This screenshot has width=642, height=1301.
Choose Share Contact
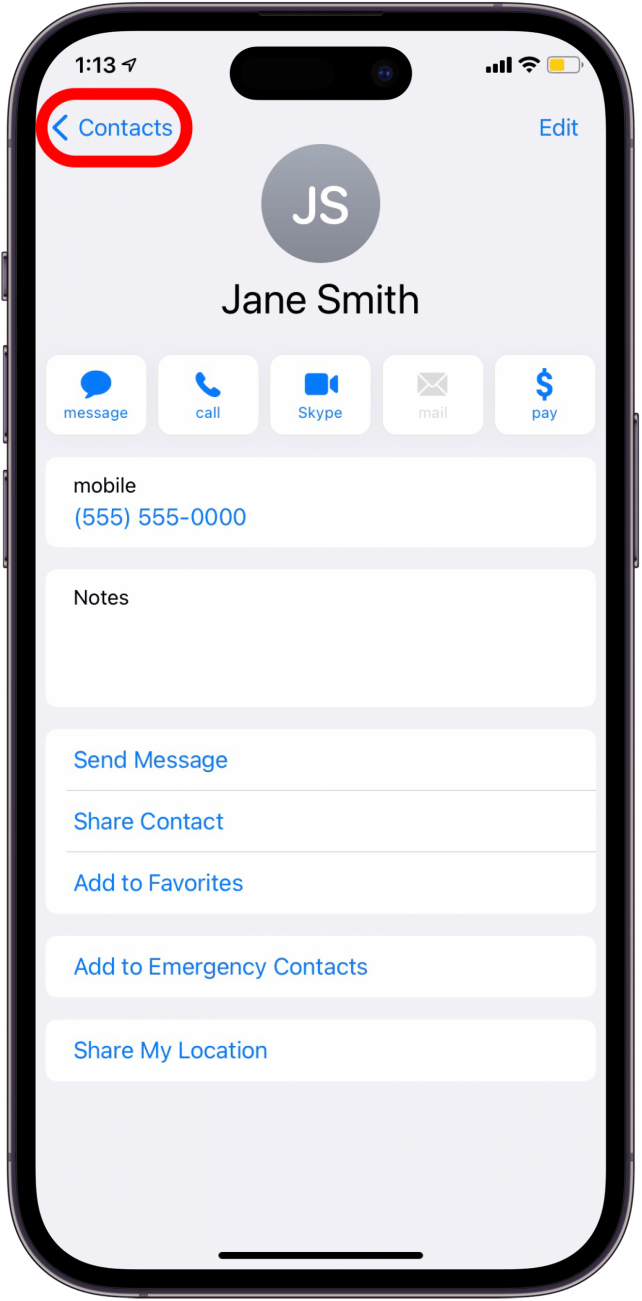[149, 822]
